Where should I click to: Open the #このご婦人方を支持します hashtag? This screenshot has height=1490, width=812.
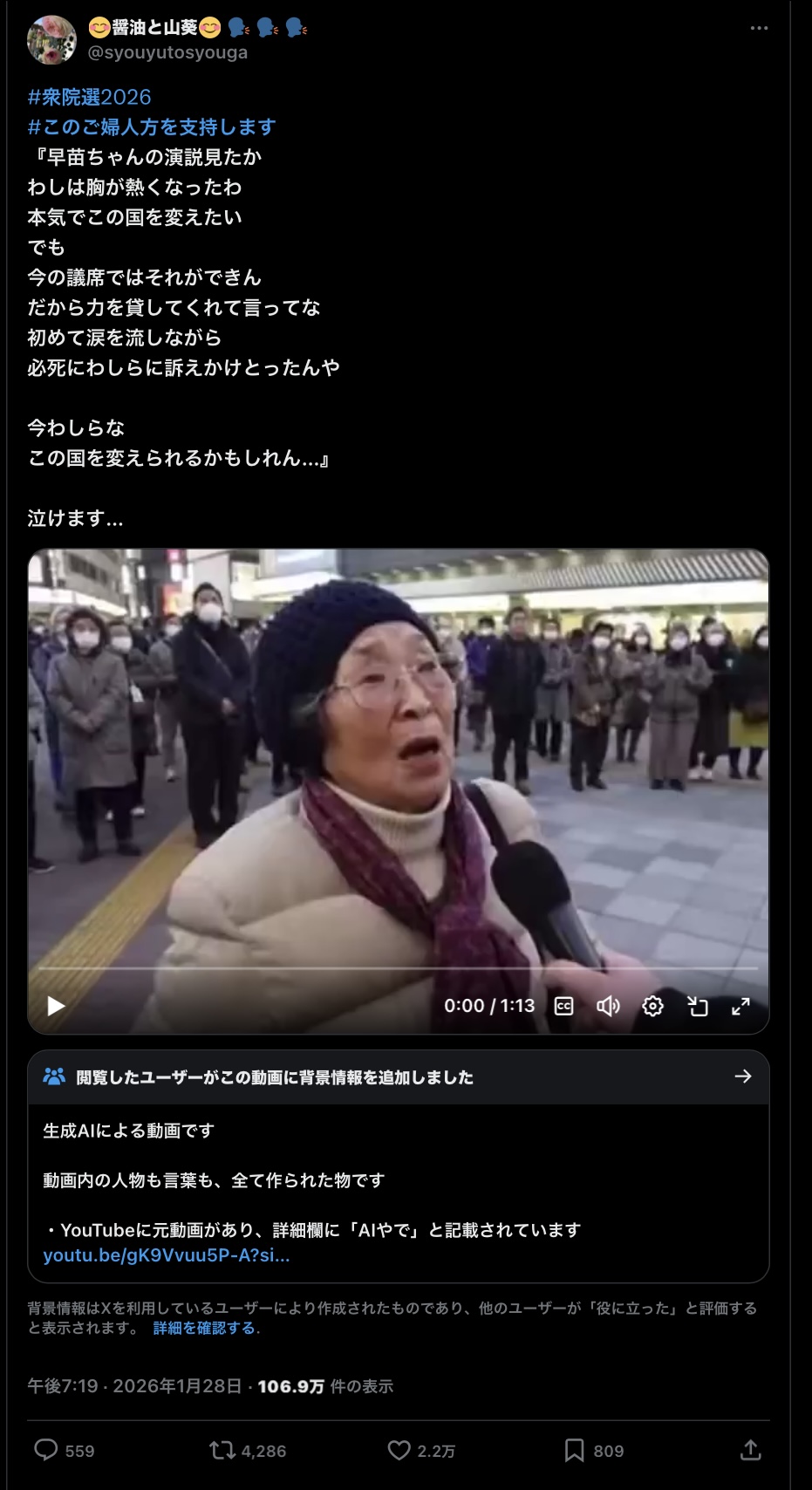coord(151,127)
